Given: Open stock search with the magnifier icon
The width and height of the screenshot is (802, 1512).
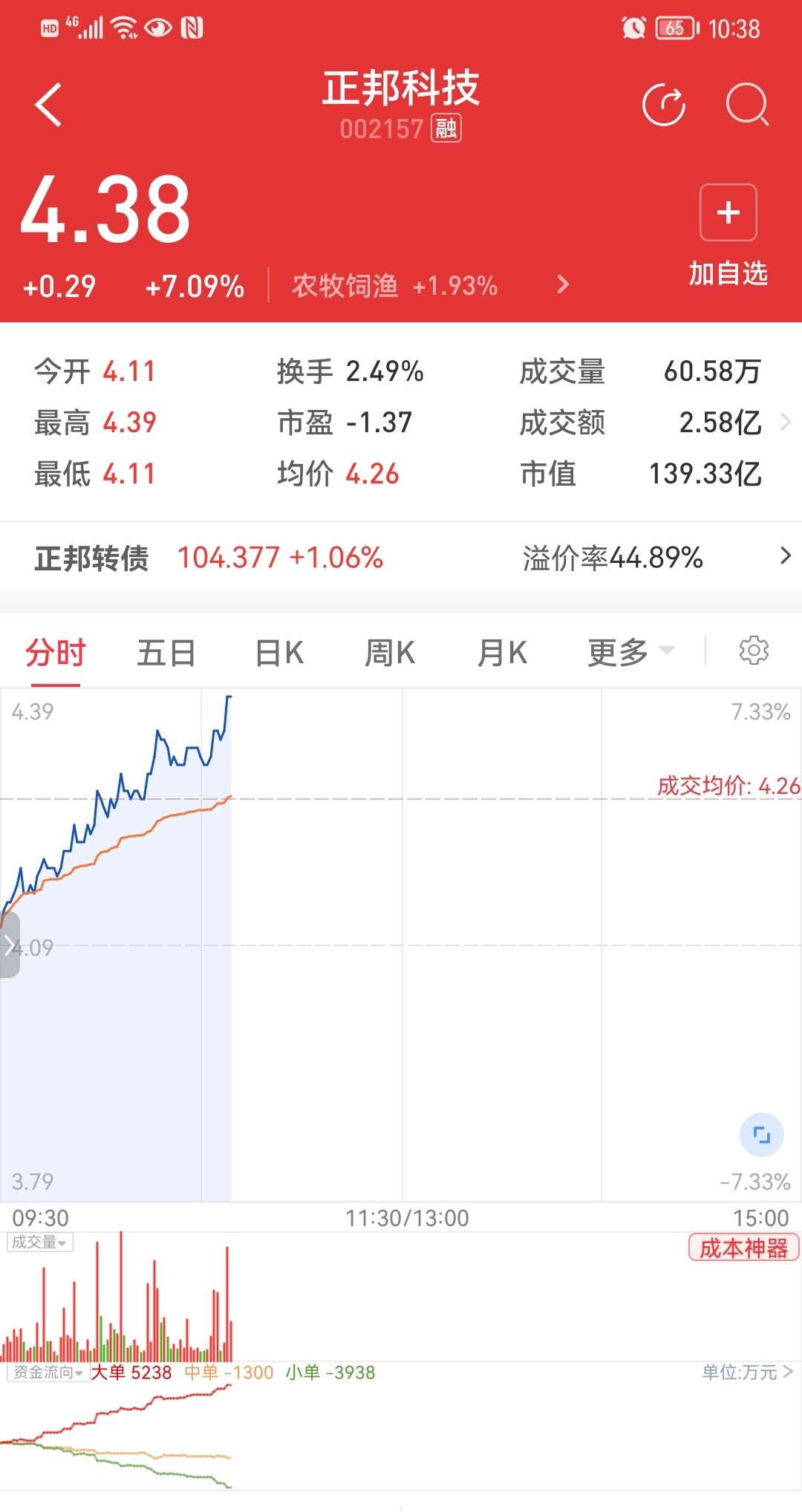Looking at the screenshot, I should (747, 105).
